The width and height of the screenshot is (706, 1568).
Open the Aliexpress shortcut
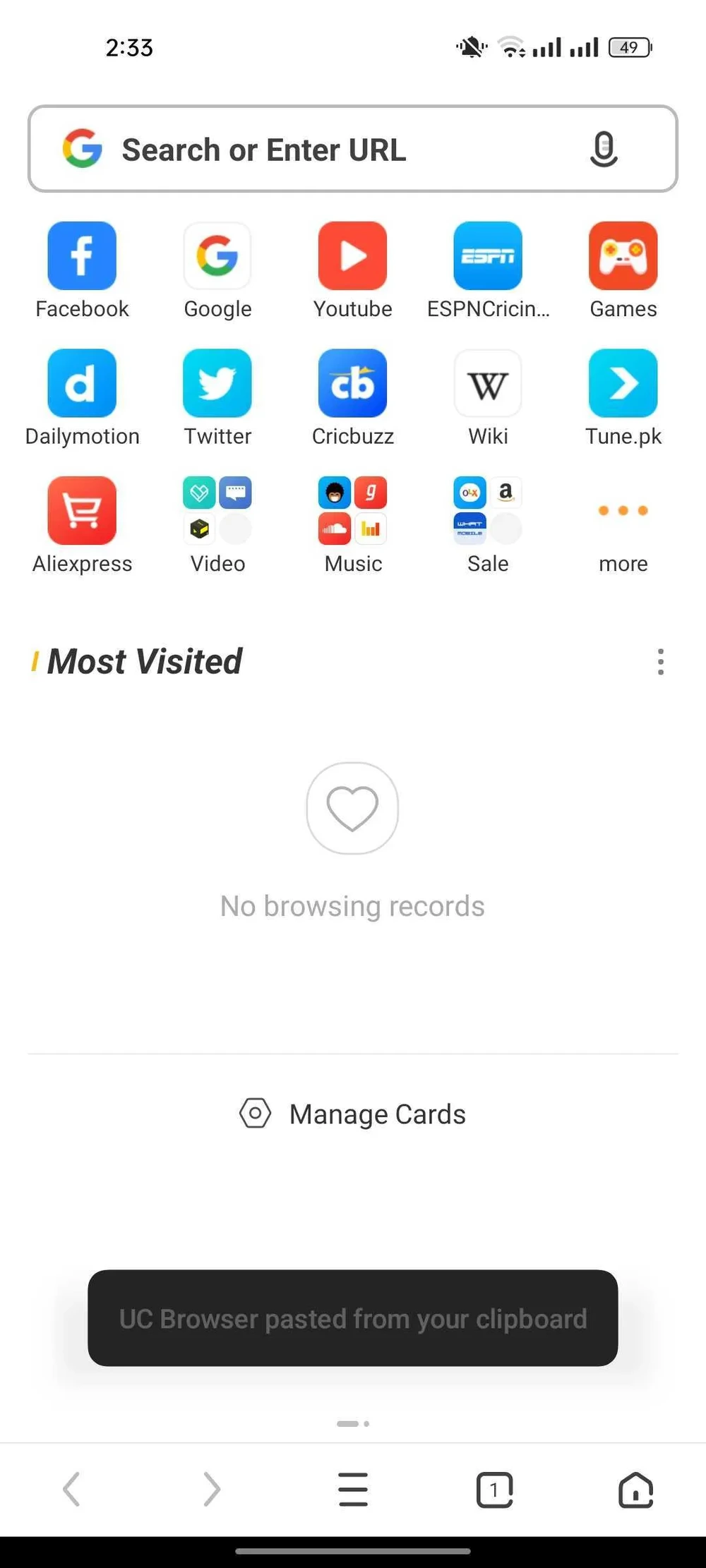[x=82, y=511]
